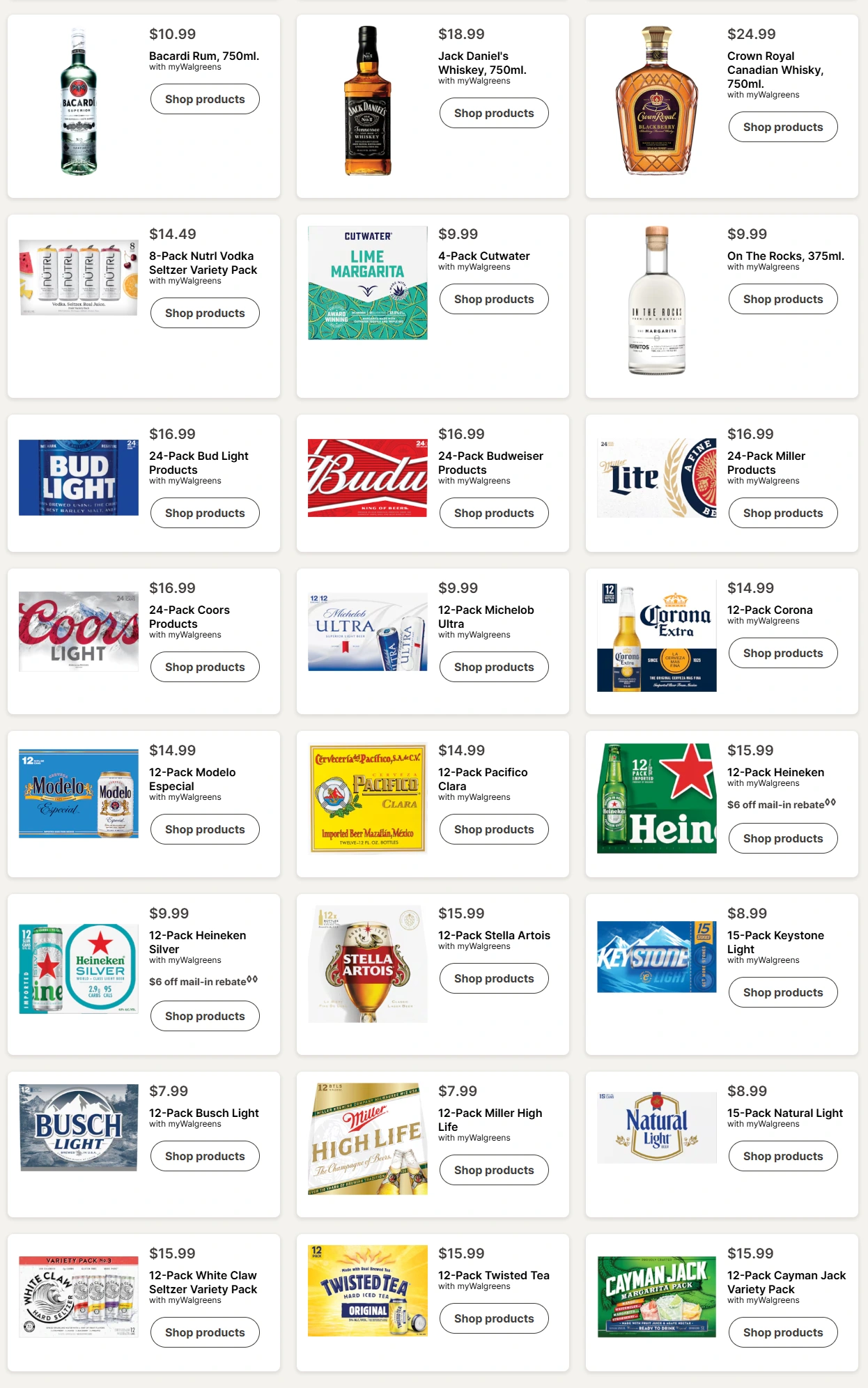Shop On The Rocks 375ml products

point(783,300)
